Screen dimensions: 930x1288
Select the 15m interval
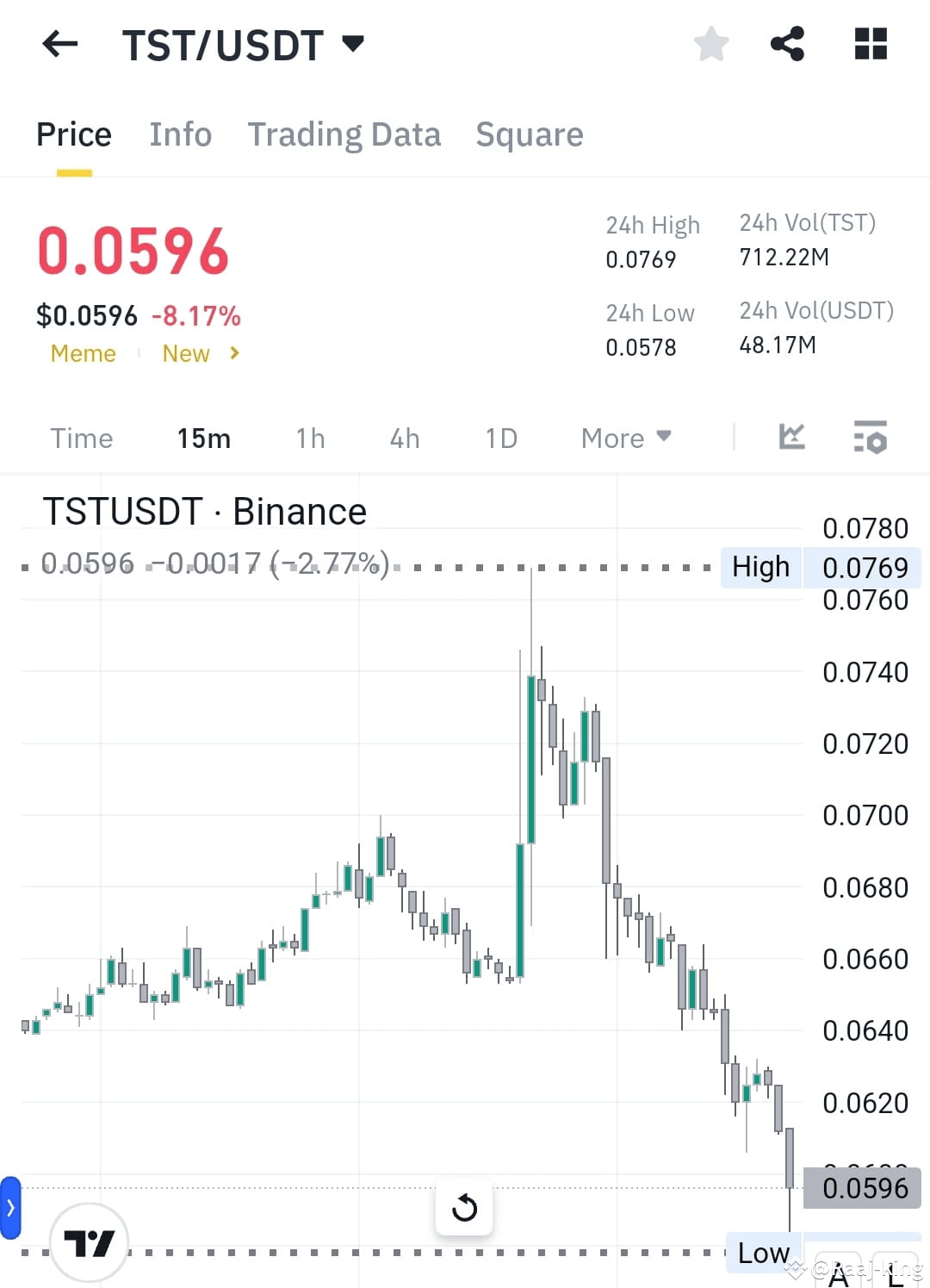tap(203, 438)
